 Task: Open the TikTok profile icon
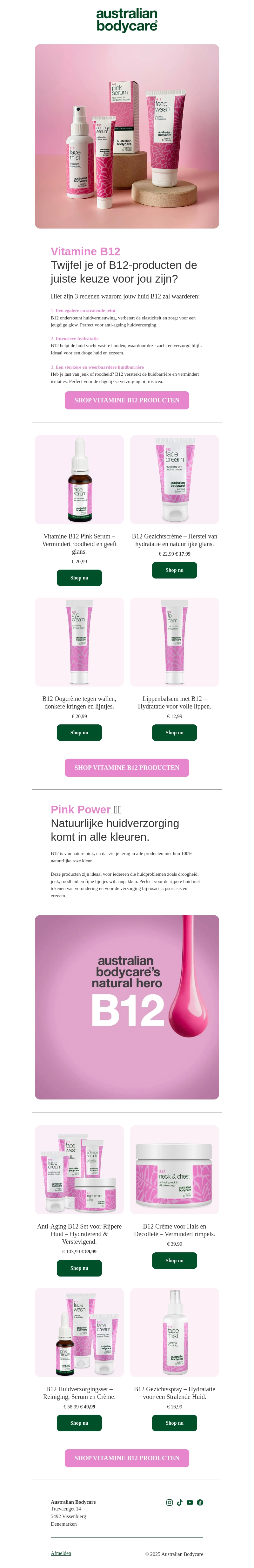180,1502
